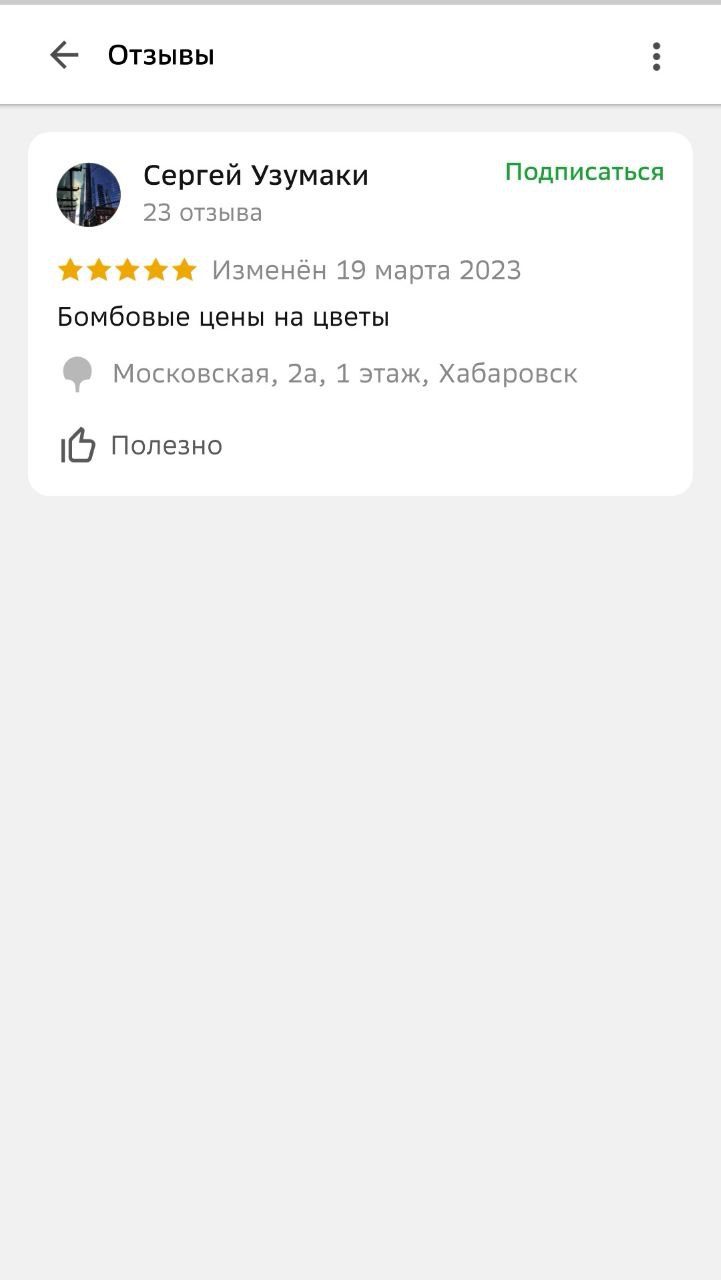This screenshot has width=721, height=1280.
Task: Open the place at Московская, 2а
Action: (344, 374)
